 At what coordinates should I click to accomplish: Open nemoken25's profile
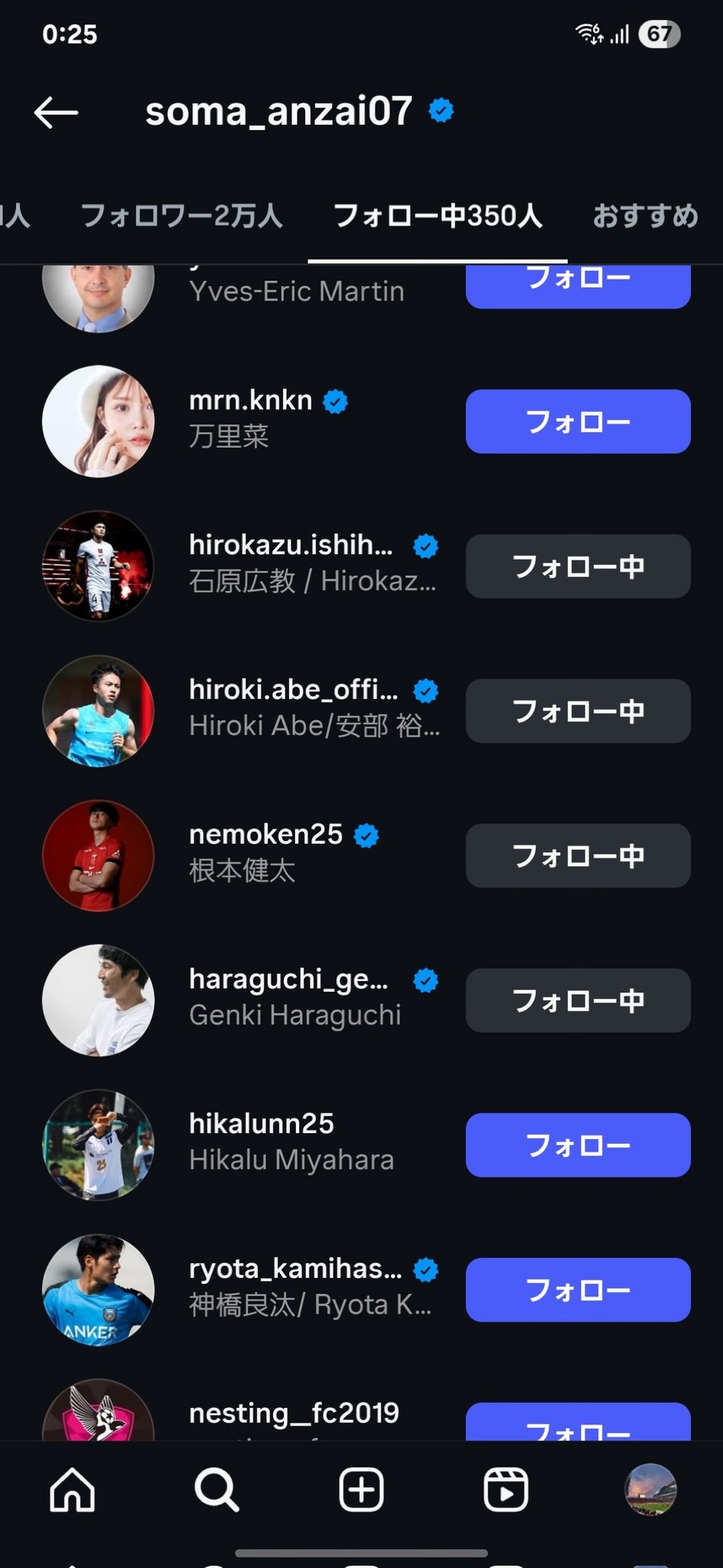pos(266,835)
